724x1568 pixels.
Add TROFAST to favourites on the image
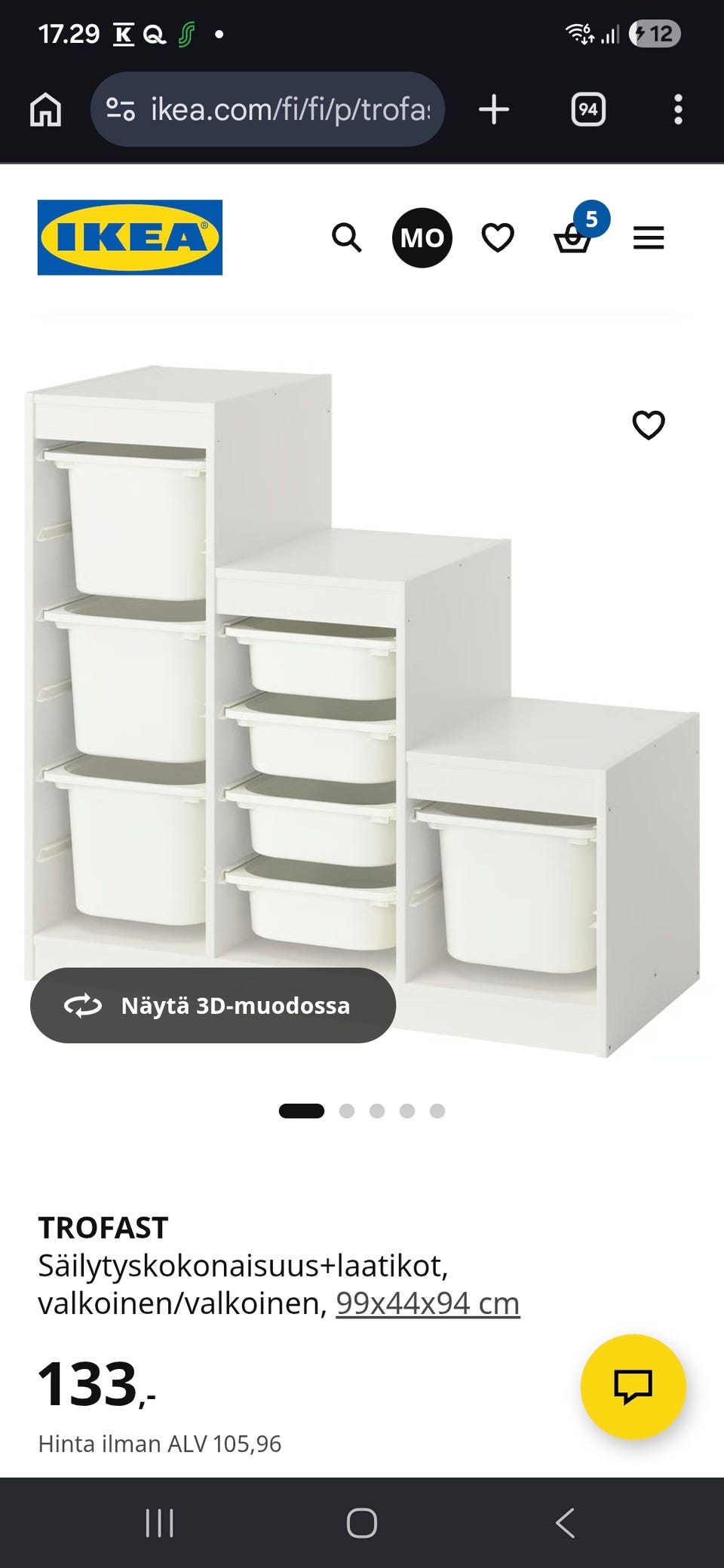[x=648, y=425]
